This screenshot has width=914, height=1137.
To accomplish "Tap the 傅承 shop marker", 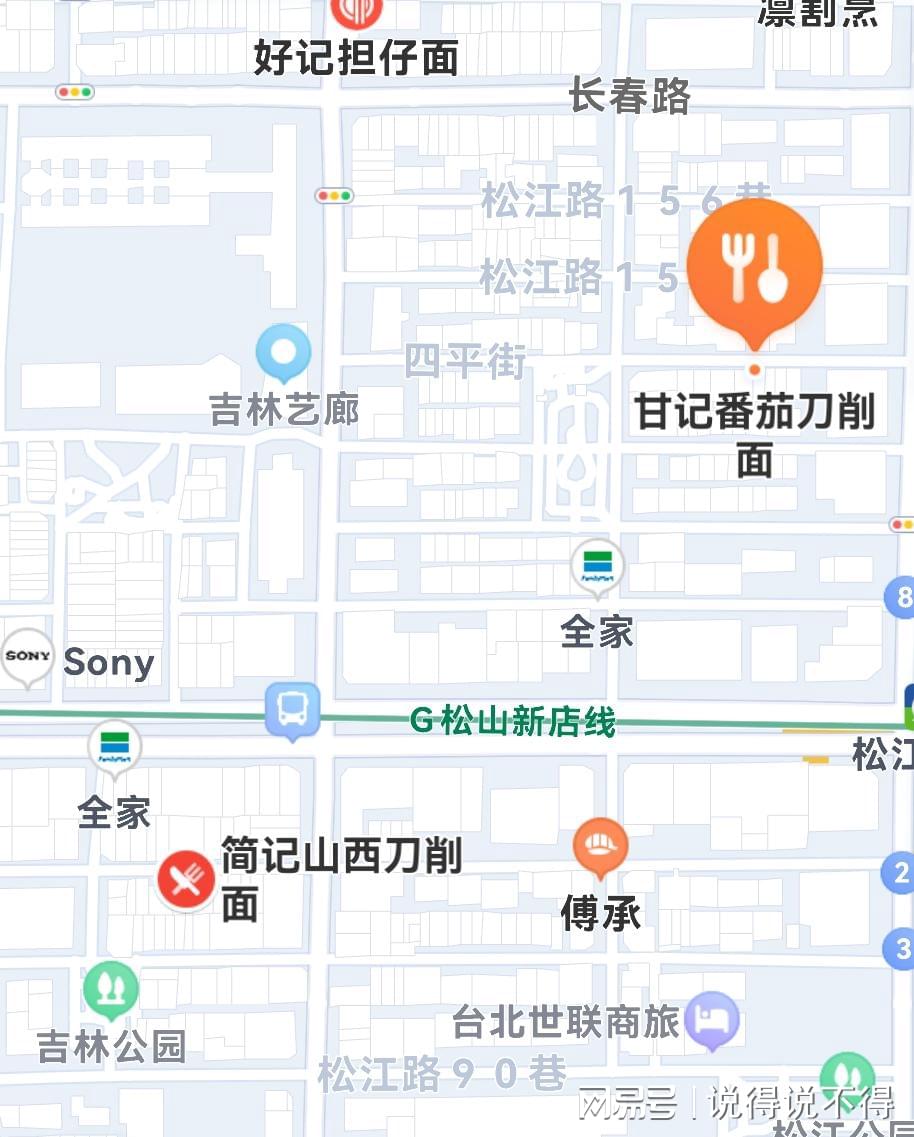I will point(600,846).
